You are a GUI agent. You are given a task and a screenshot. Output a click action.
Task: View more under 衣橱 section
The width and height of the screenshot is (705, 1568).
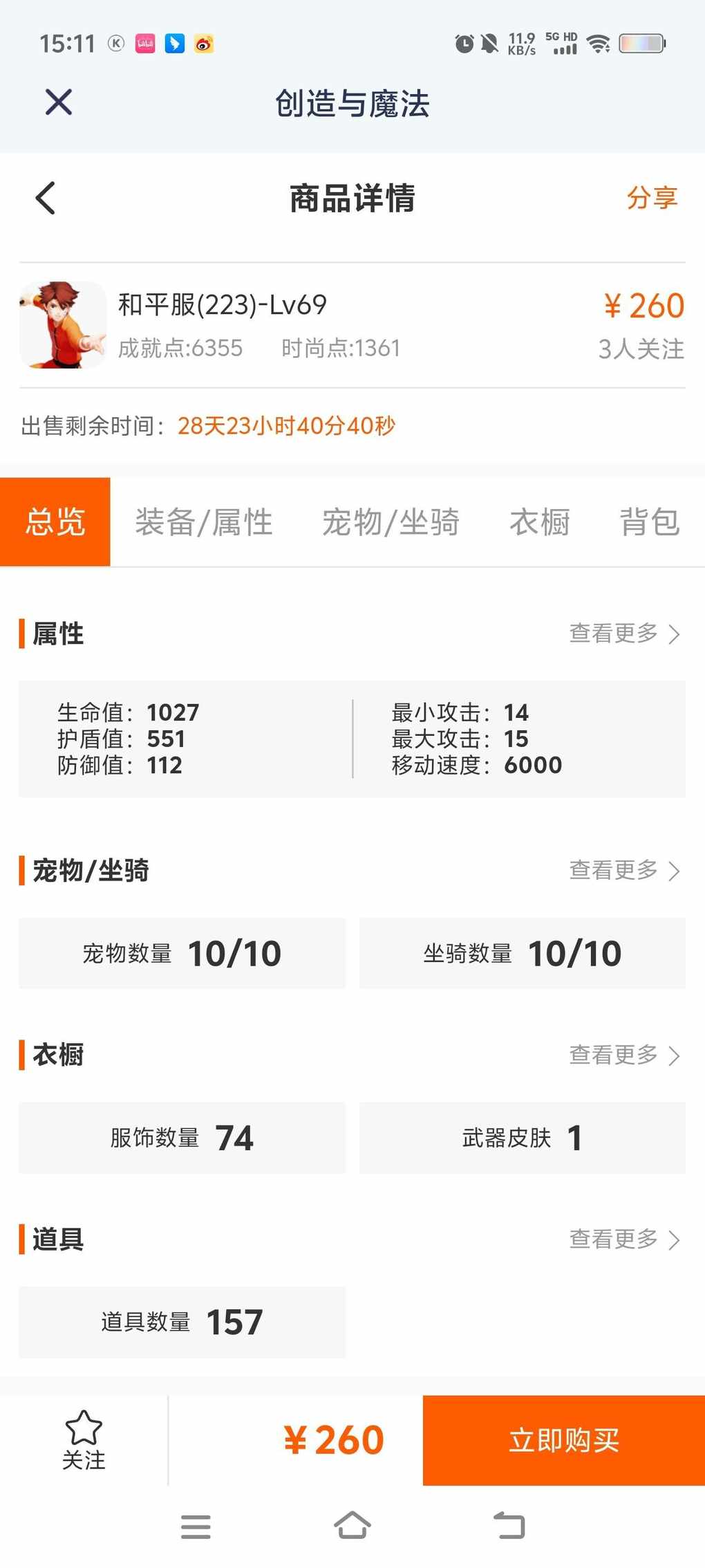pos(623,1055)
